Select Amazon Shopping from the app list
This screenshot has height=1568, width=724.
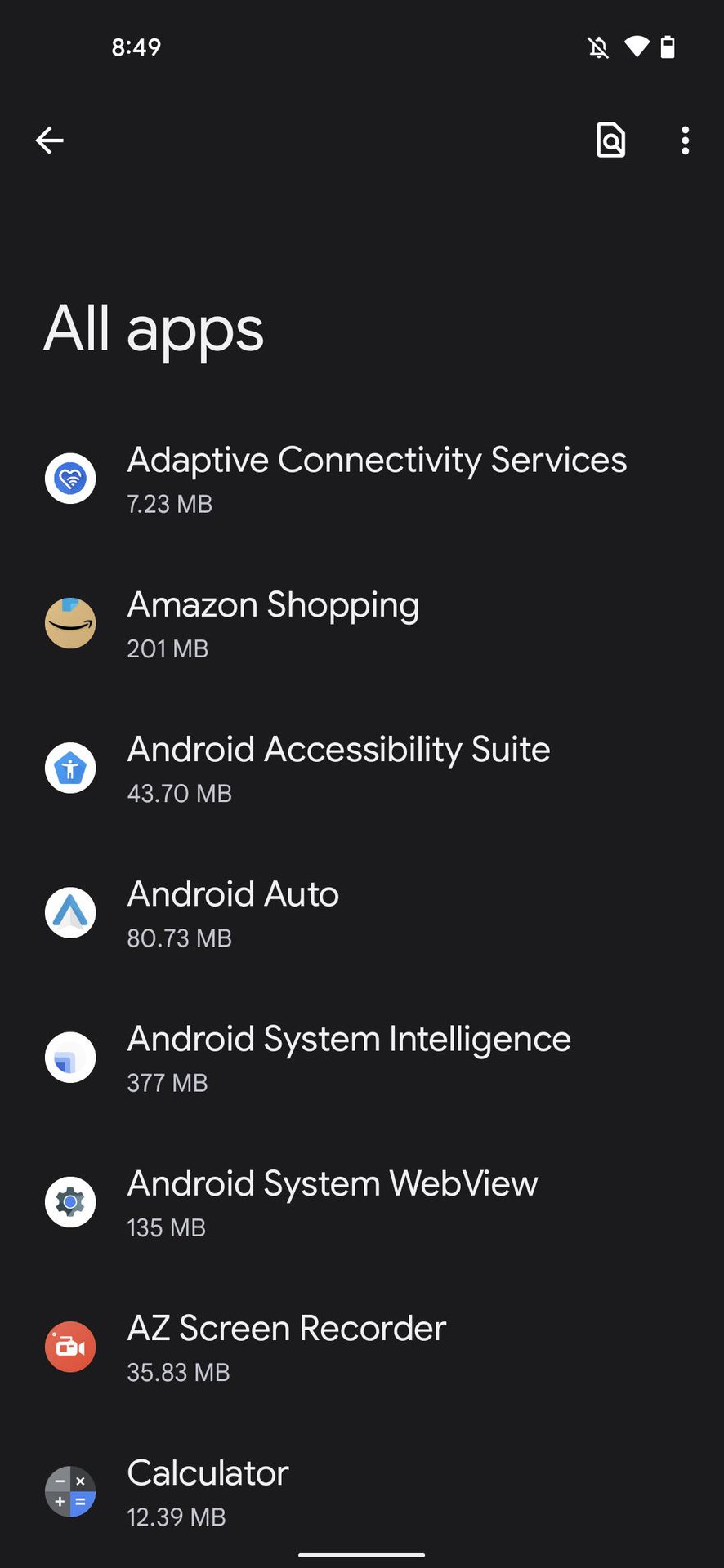click(x=273, y=624)
